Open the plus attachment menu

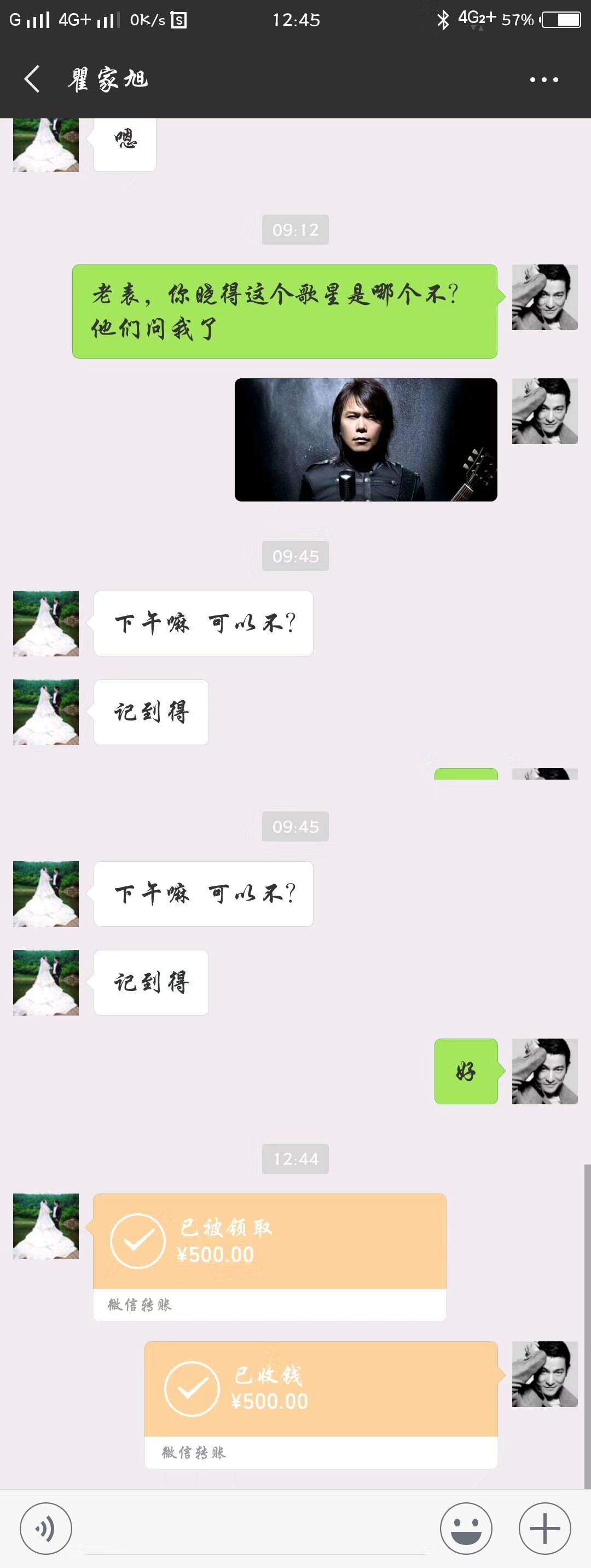(x=544, y=1528)
